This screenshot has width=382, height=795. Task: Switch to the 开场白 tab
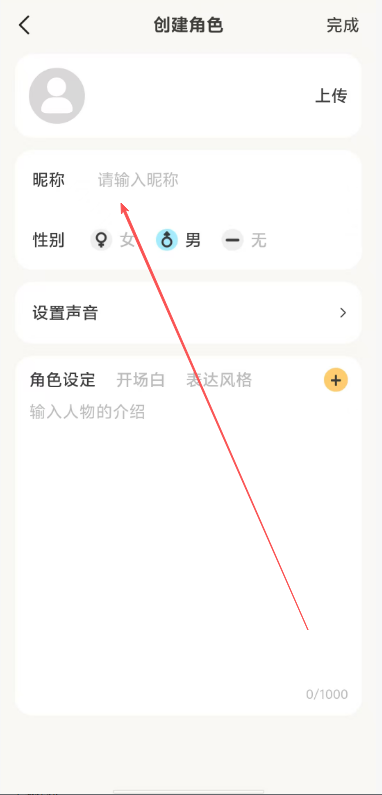tap(141, 380)
